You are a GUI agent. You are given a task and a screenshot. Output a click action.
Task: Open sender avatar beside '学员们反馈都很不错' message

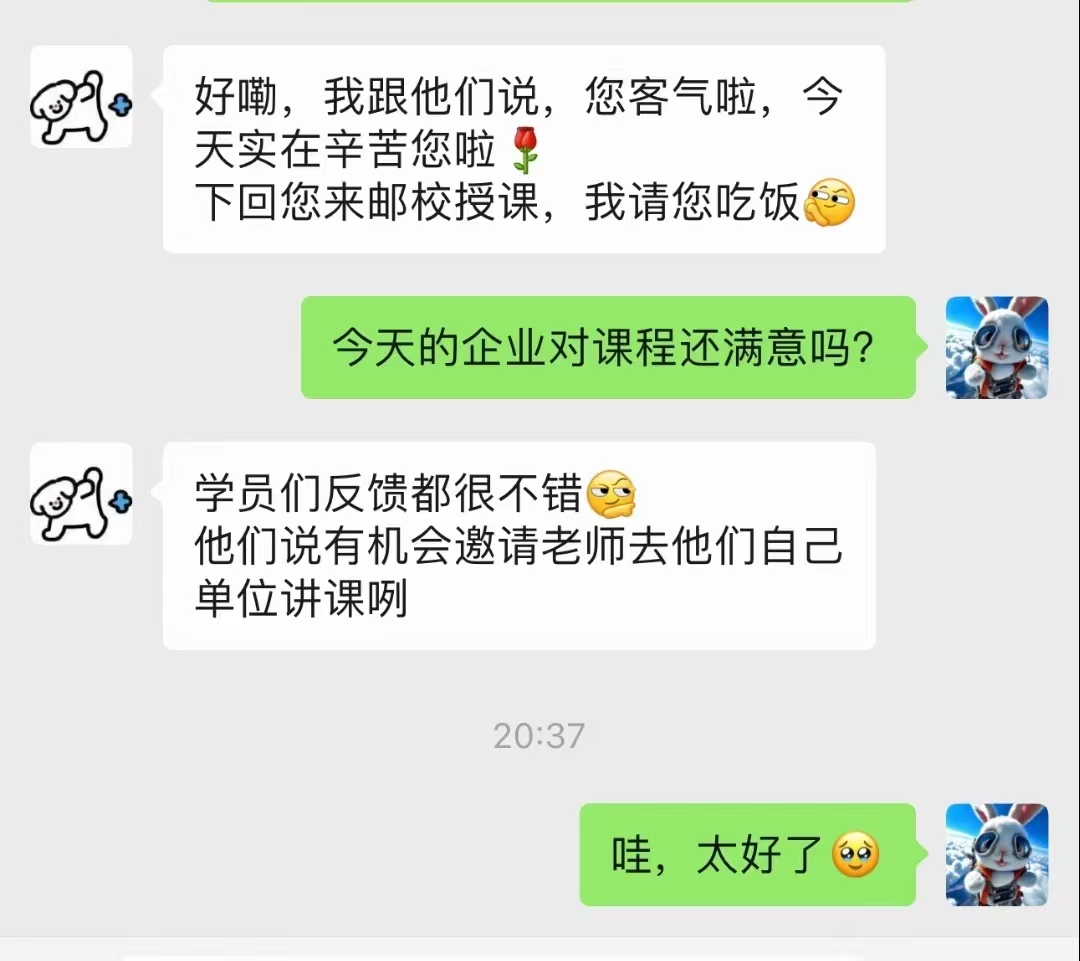coord(81,494)
